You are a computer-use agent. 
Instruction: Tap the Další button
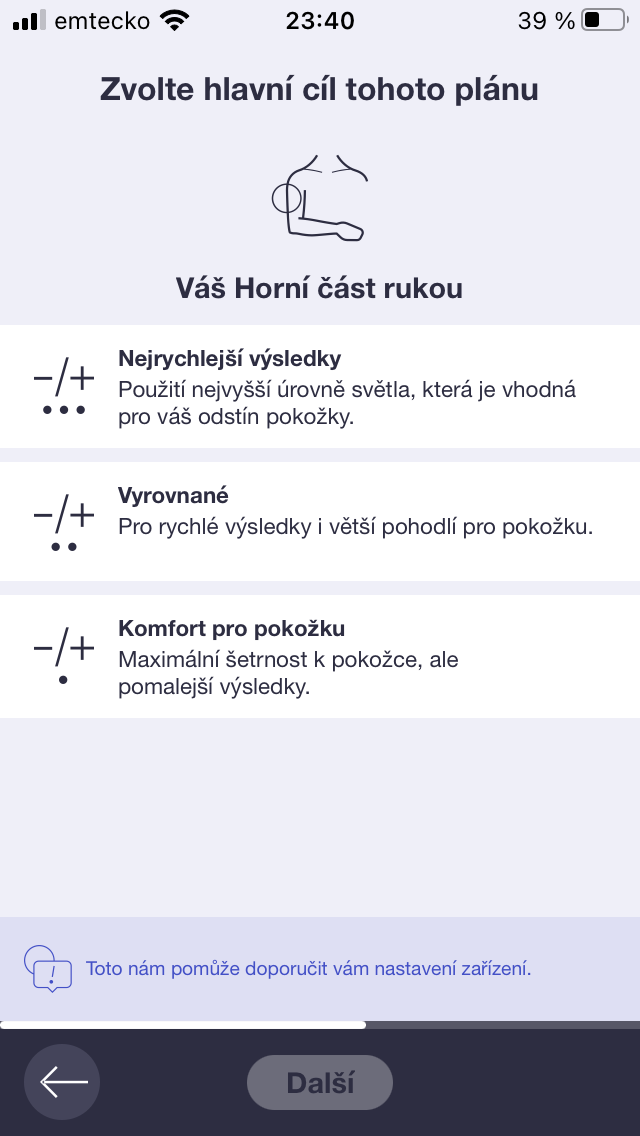click(x=320, y=1082)
